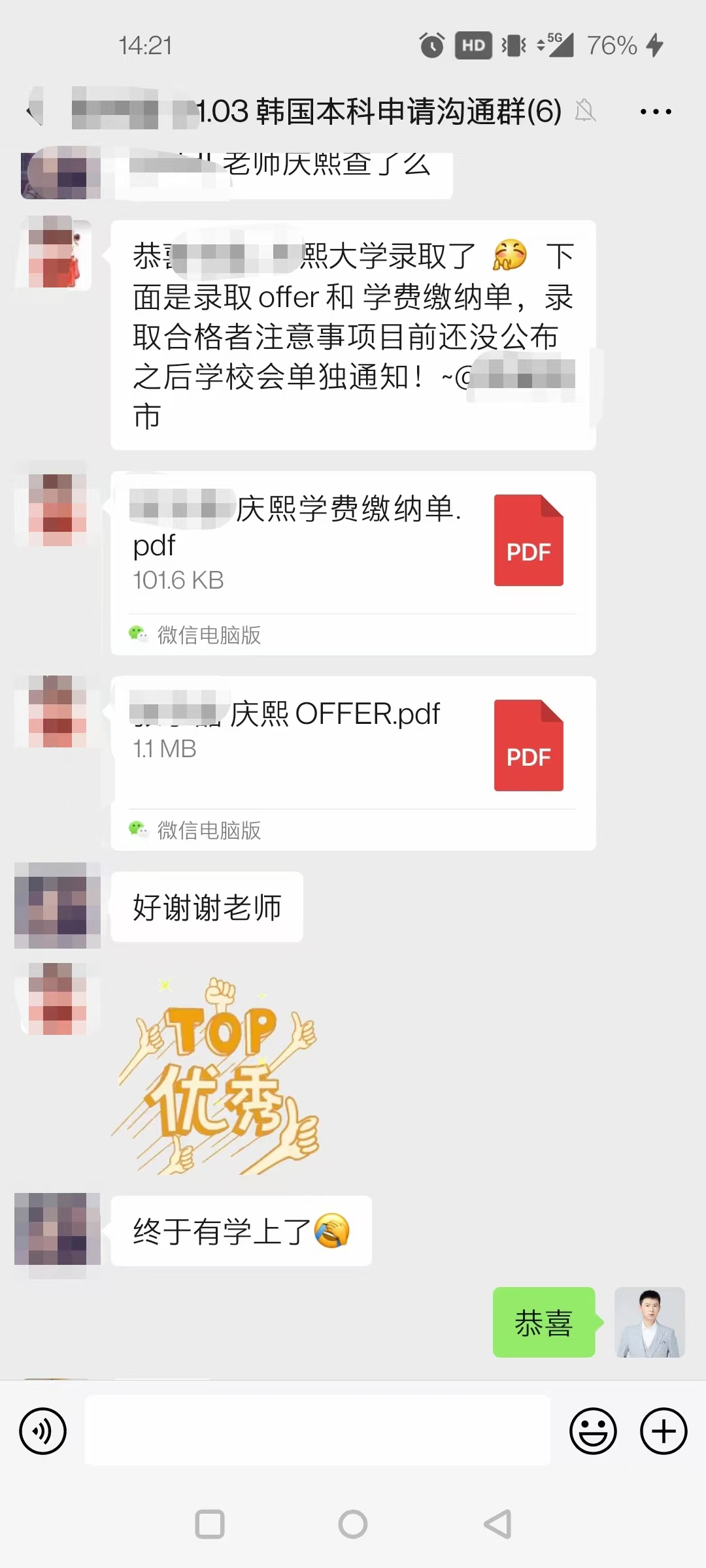Open own profile avatar beside 恭喜
The height and width of the screenshot is (1568, 706).
coord(649,1322)
